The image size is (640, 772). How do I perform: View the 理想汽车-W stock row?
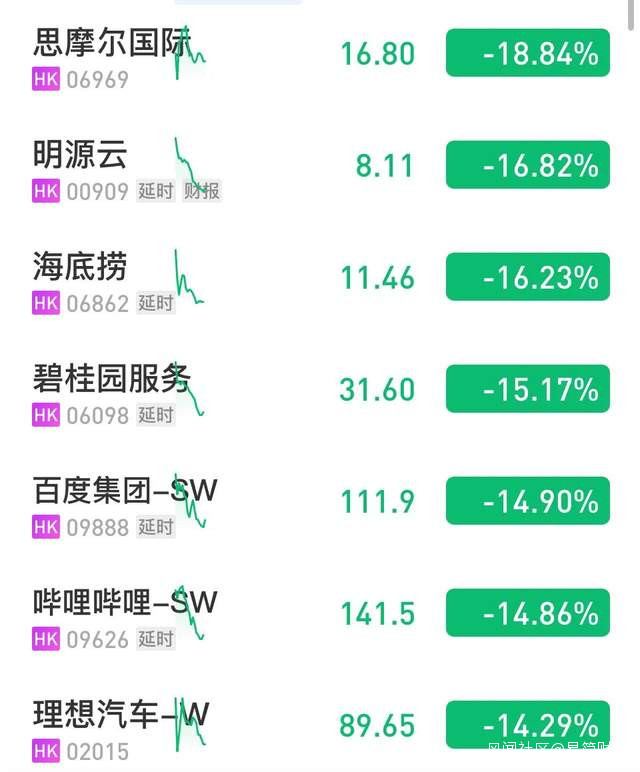[120, 715]
